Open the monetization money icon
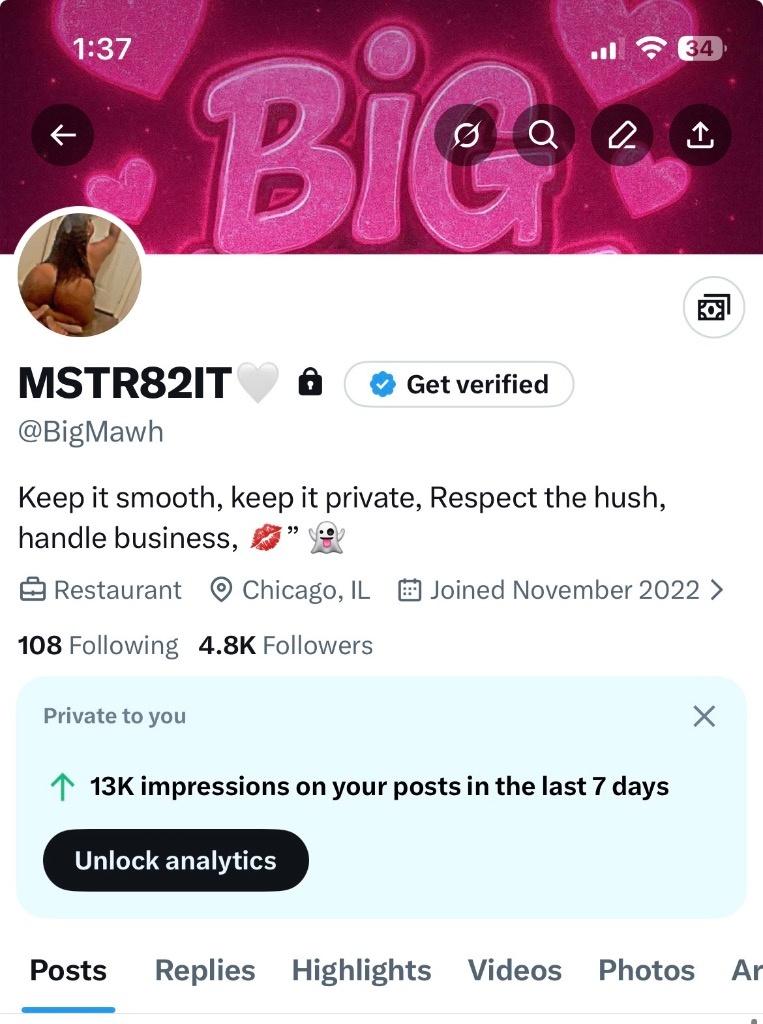Image resolution: width=763 pixels, height=1024 pixels. (713, 307)
